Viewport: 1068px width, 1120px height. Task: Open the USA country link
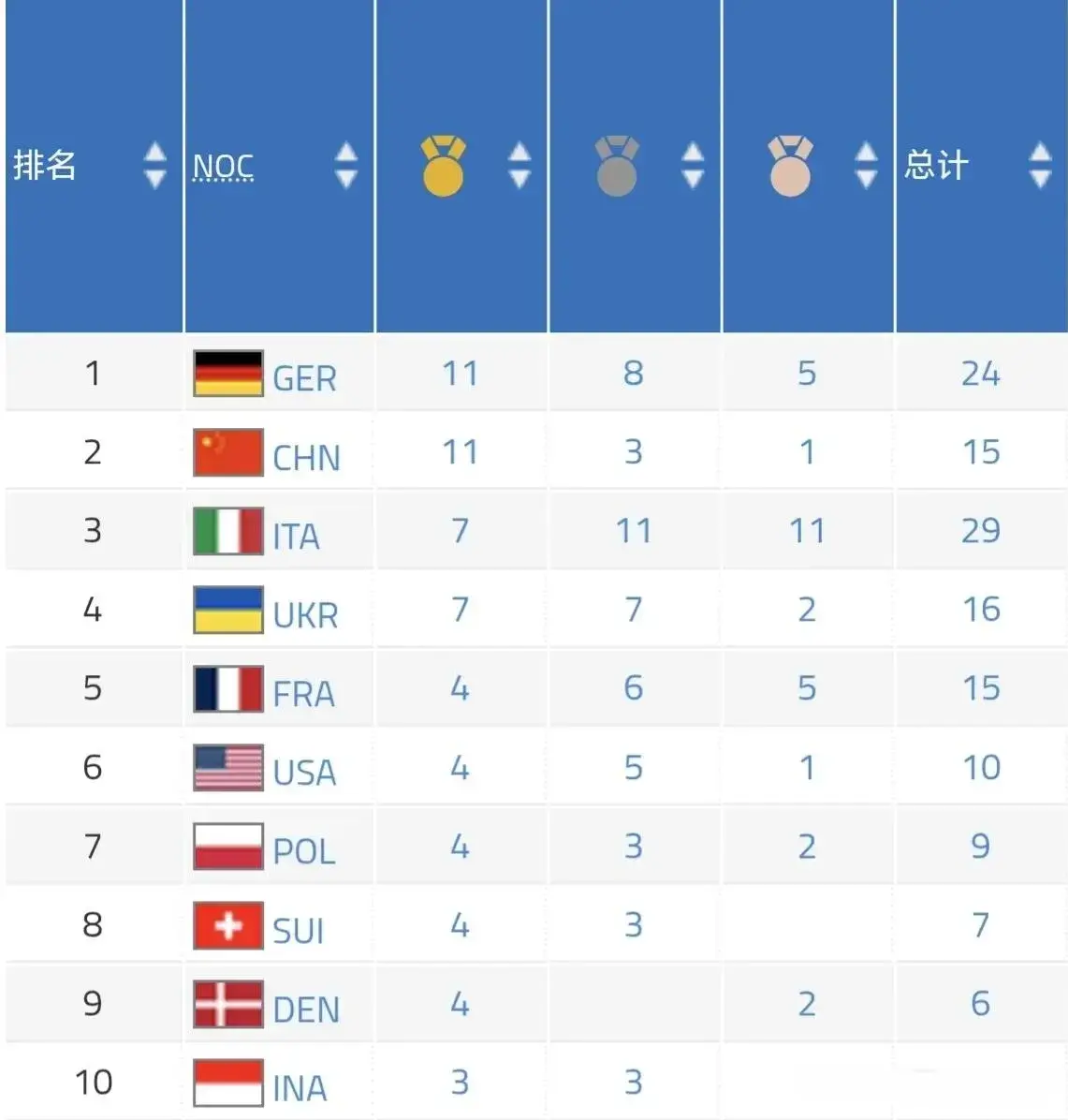[304, 773]
